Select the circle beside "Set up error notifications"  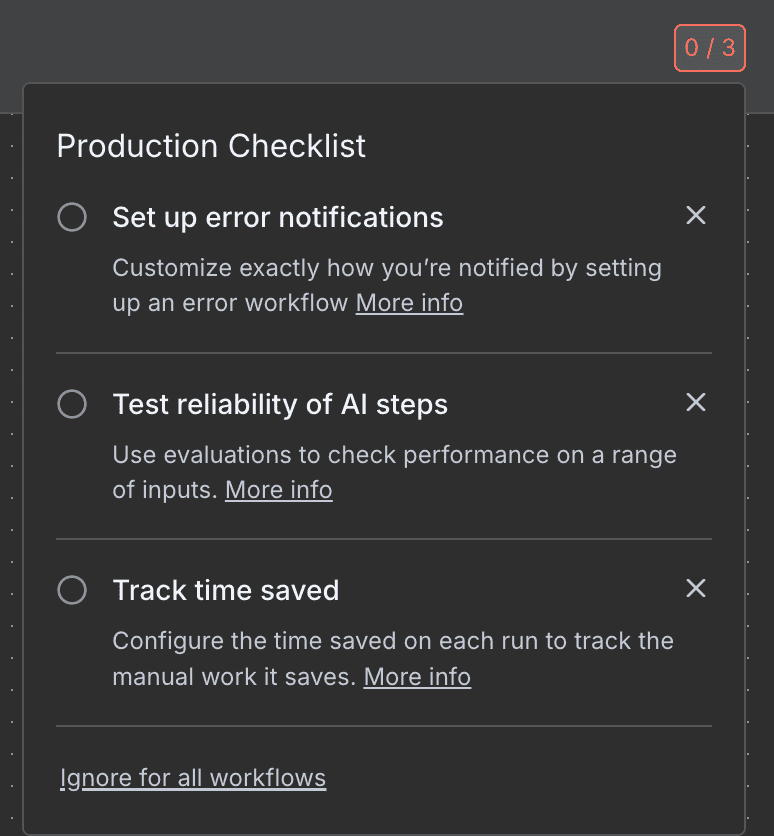pyautogui.click(x=72, y=217)
